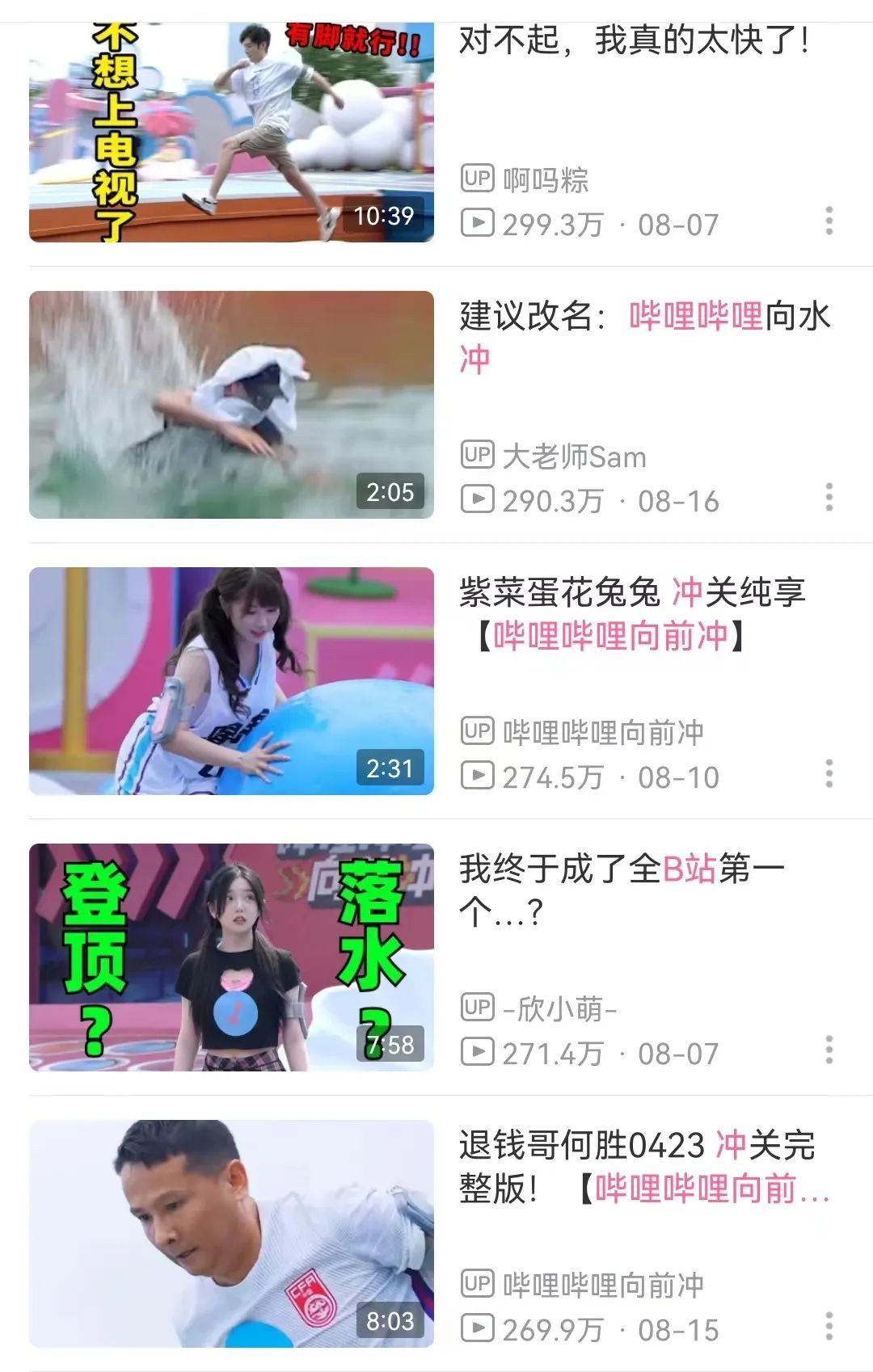Open the overflow menu for 大老师Sam's video

click(829, 497)
